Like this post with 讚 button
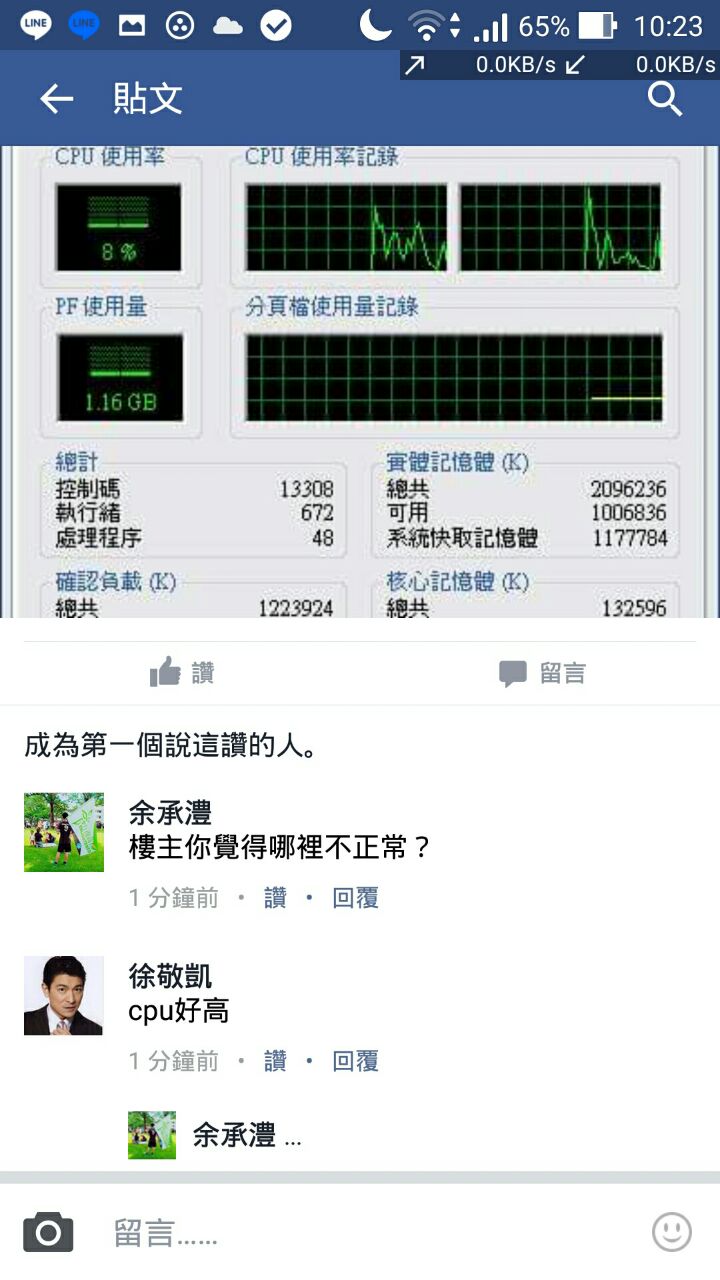720x1280 pixels. pyautogui.click(x=182, y=673)
